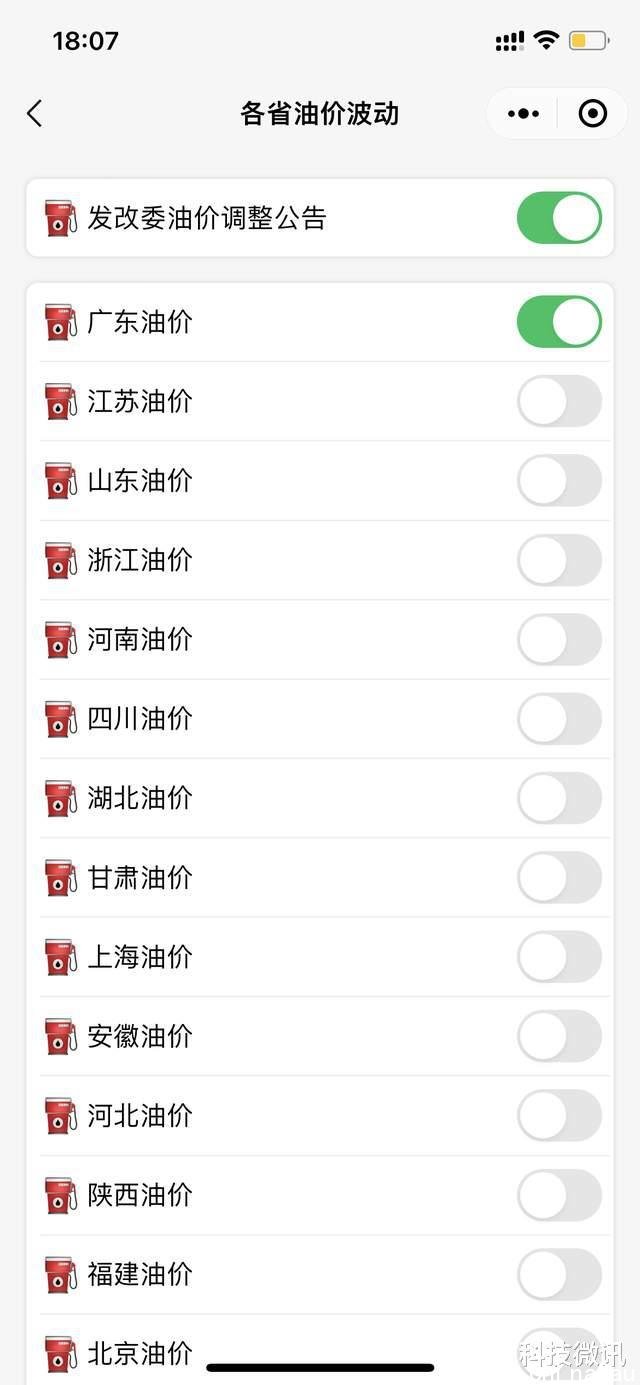The width and height of the screenshot is (640, 1385).
Task: Enable the 江苏油价 switch
Action: (559, 401)
